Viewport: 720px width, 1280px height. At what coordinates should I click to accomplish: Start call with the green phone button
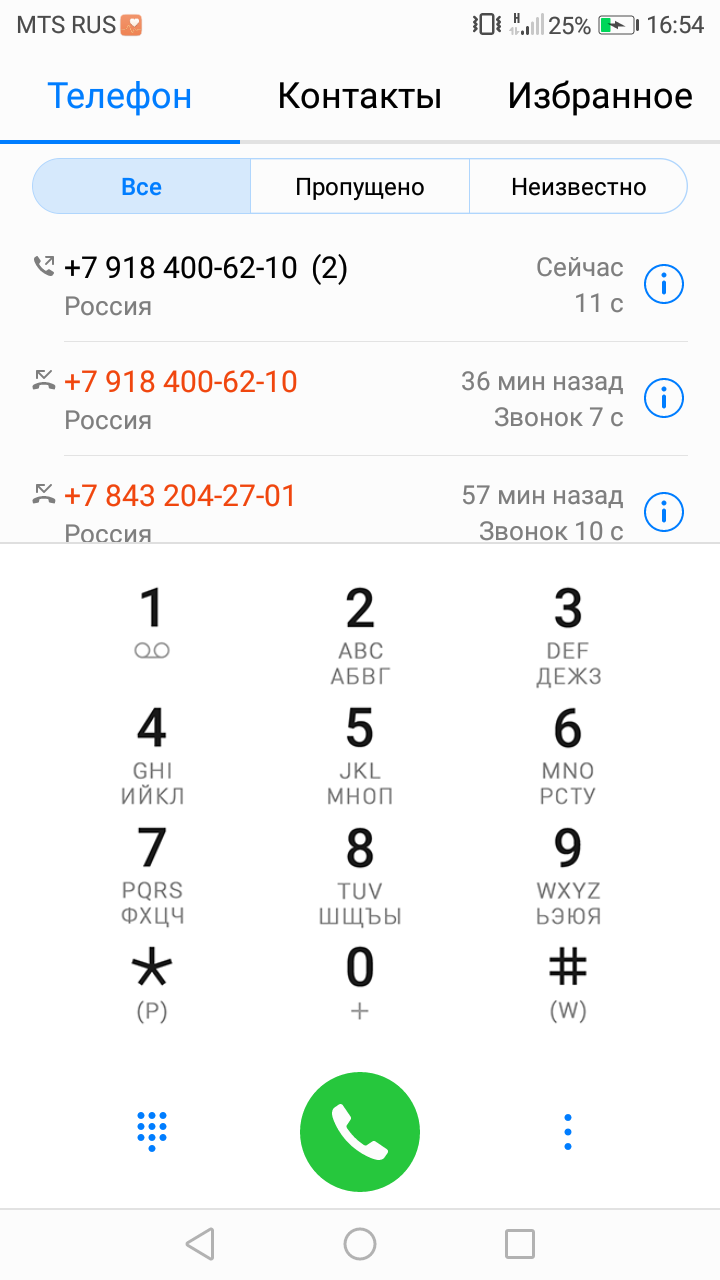tap(359, 1132)
